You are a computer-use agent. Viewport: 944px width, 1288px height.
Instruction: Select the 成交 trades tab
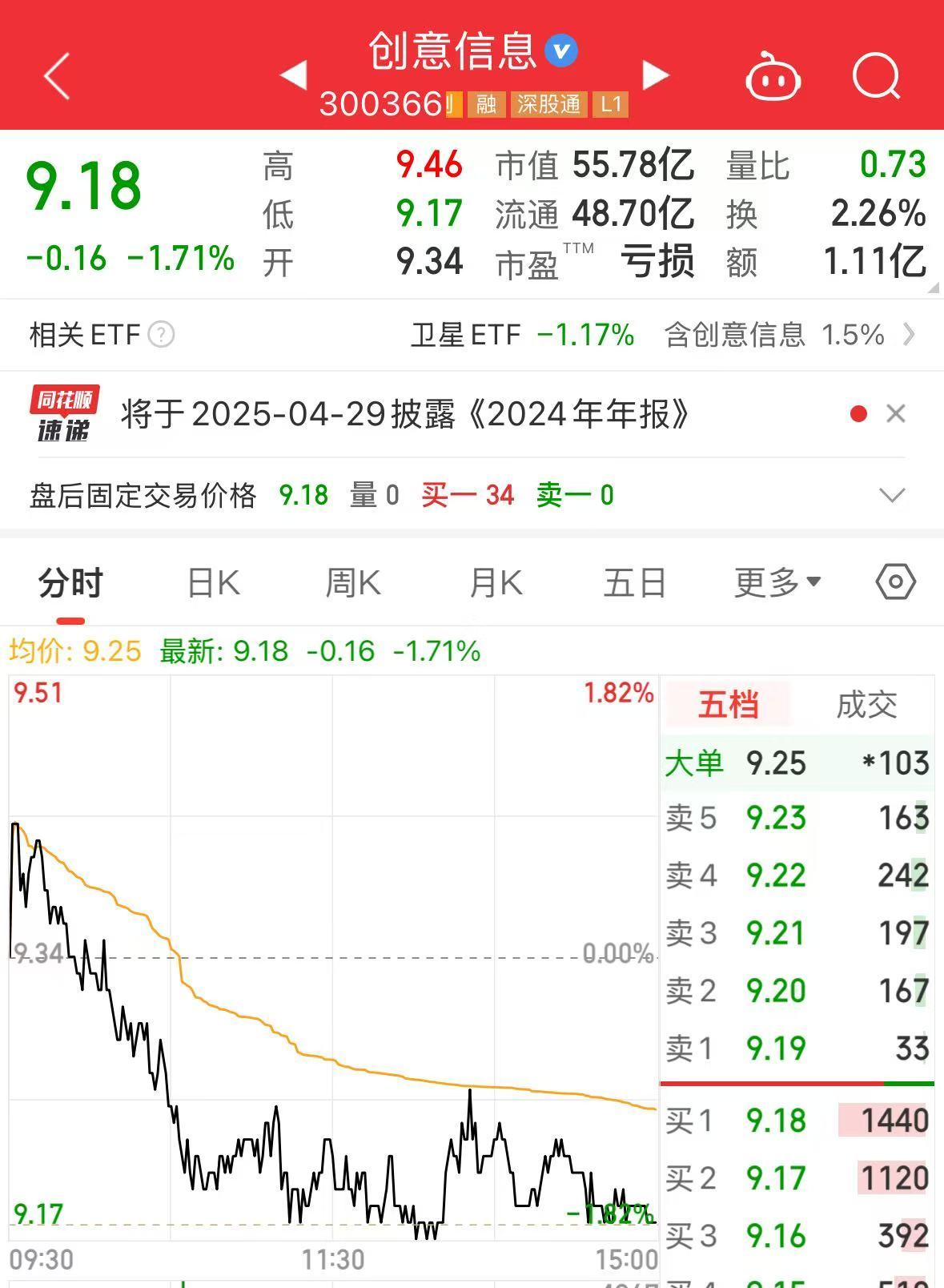[866, 705]
